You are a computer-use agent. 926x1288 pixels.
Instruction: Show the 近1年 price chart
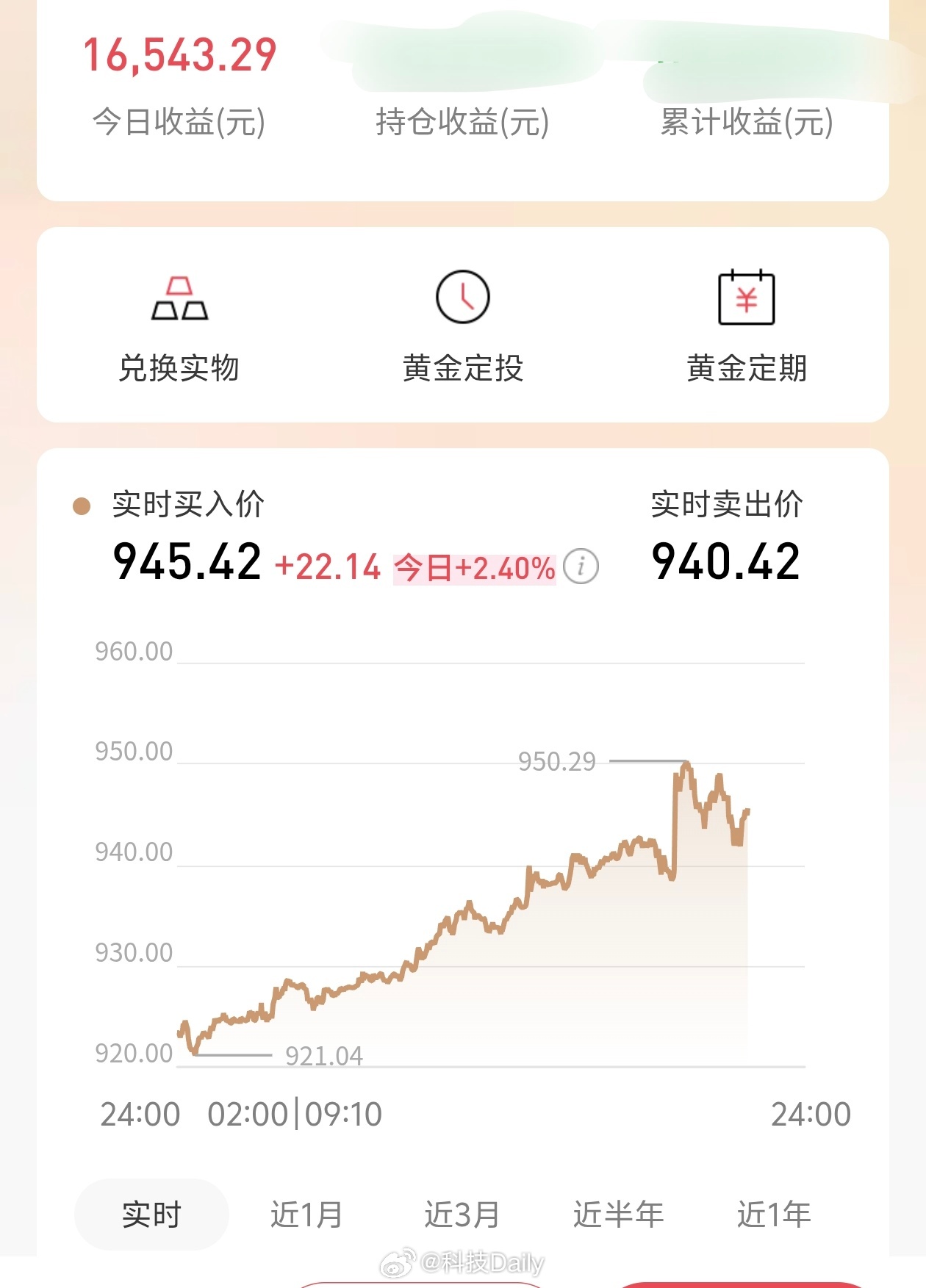click(x=774, y=1215)
